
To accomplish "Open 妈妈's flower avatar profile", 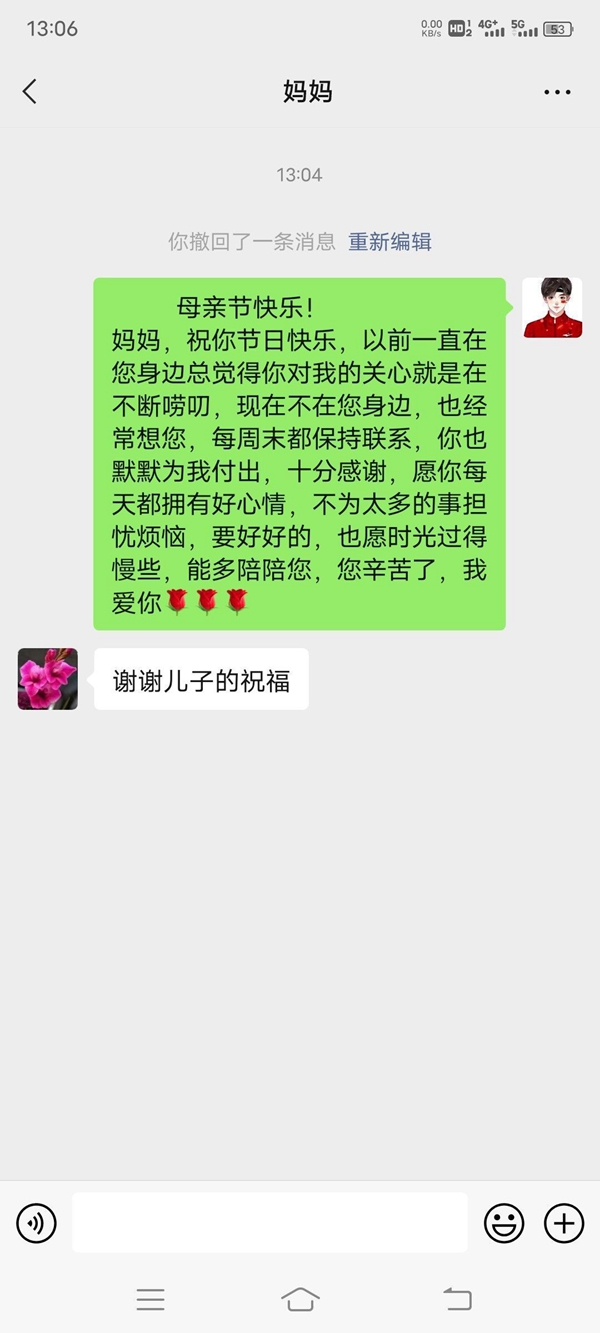I will click(48, 679).
